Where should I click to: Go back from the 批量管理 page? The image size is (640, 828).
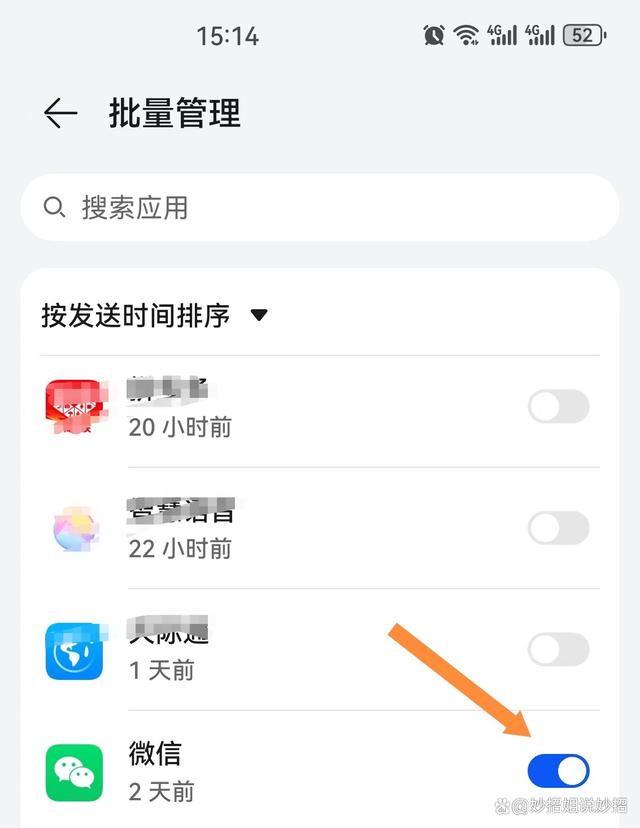[61, 114]
